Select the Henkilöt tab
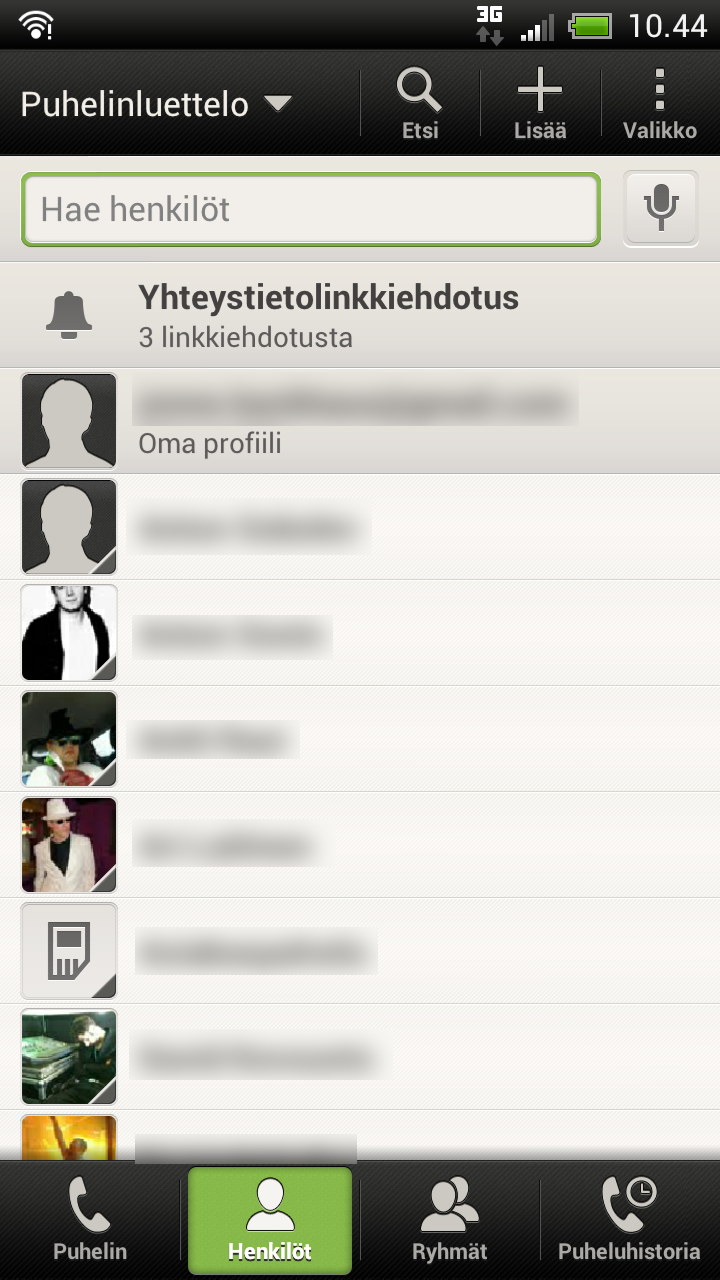Image resolution: width=720 pixels, height=1280 pixels. (x=270, y=1220)
